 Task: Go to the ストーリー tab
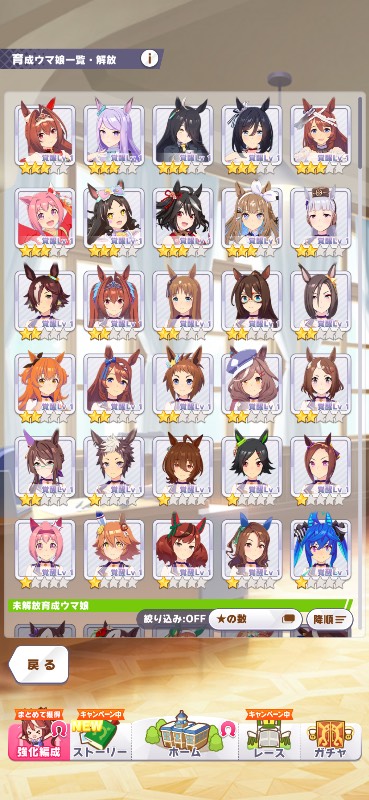(x=100, y=741)
